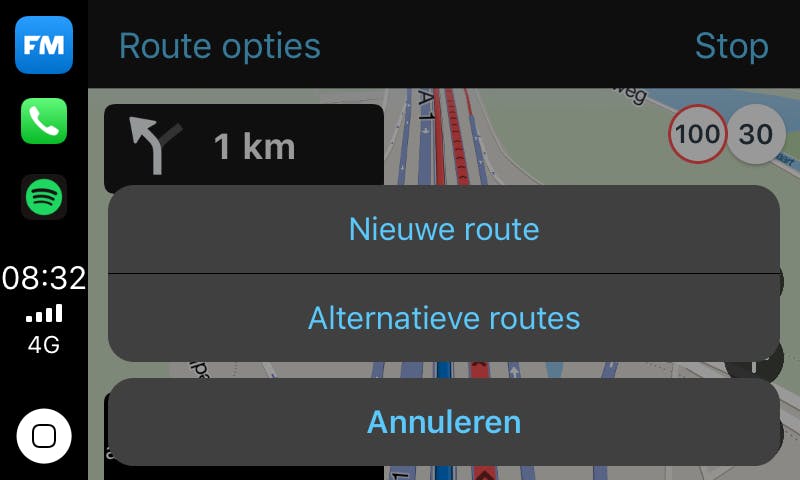Open Route opties

coord(220,46)
